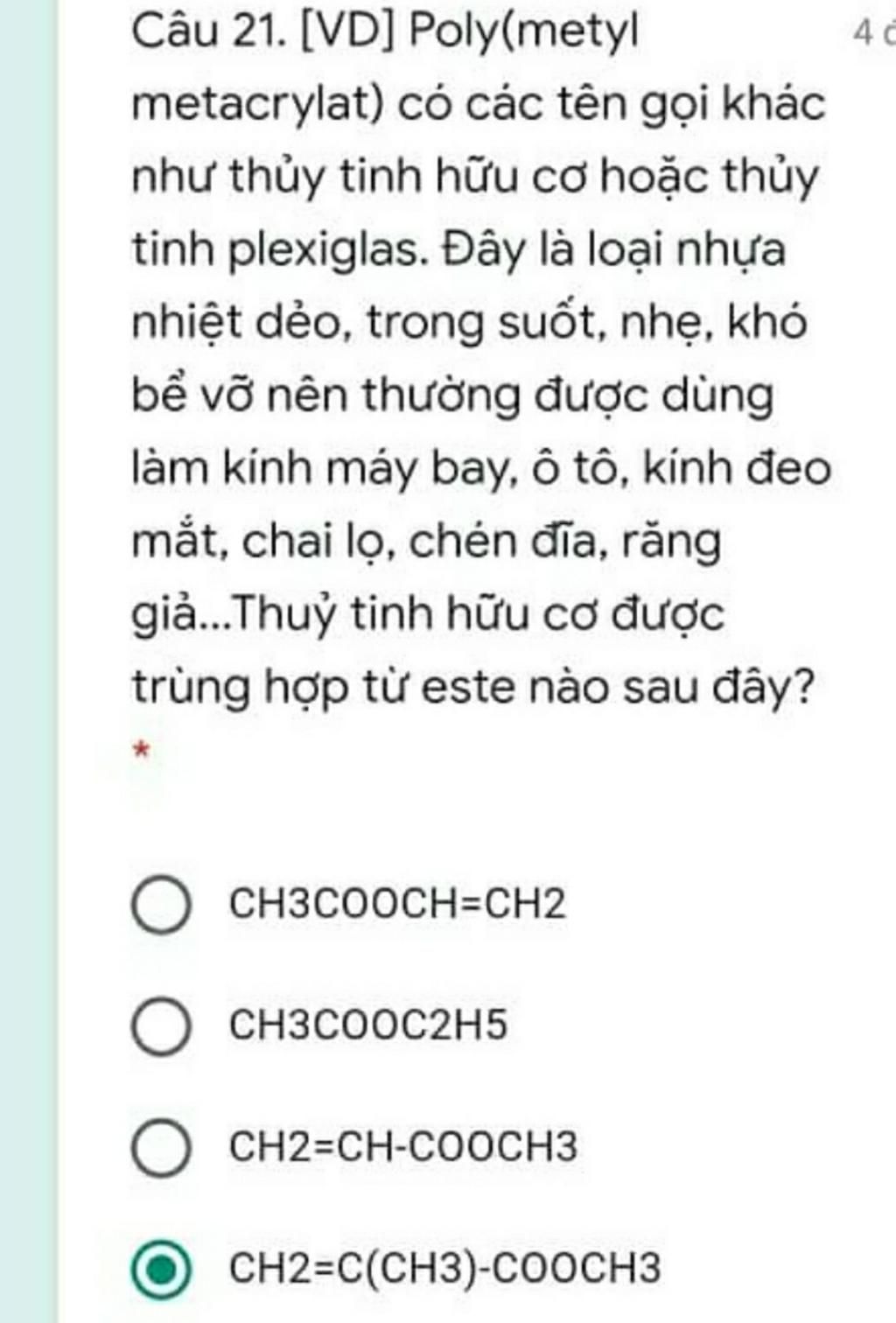Pick the CH2=CH-COOCH3 answer option
This screenshot has width=896, height=1323.
pos(162,1146)
